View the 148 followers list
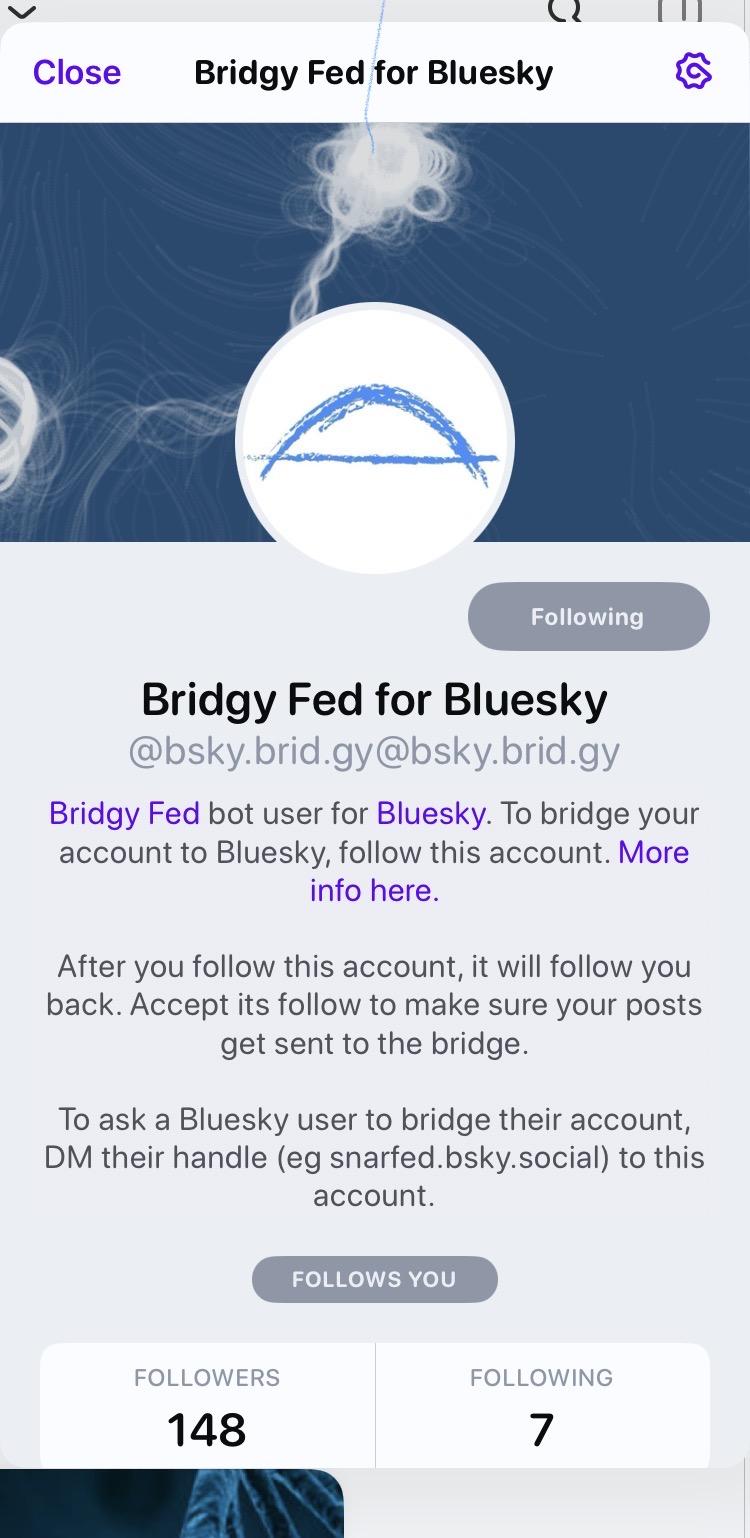Viewport: 750px width, 1538px height. pos(207,1405)
